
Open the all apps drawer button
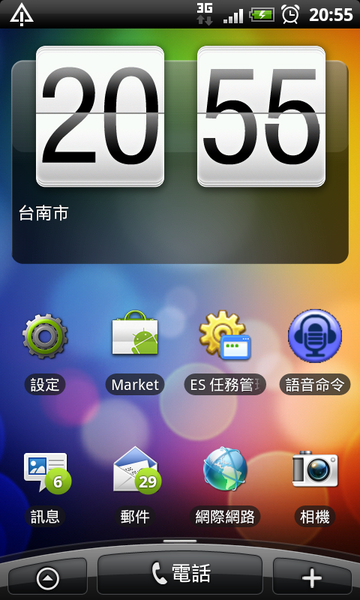click(x=48, y=579)
